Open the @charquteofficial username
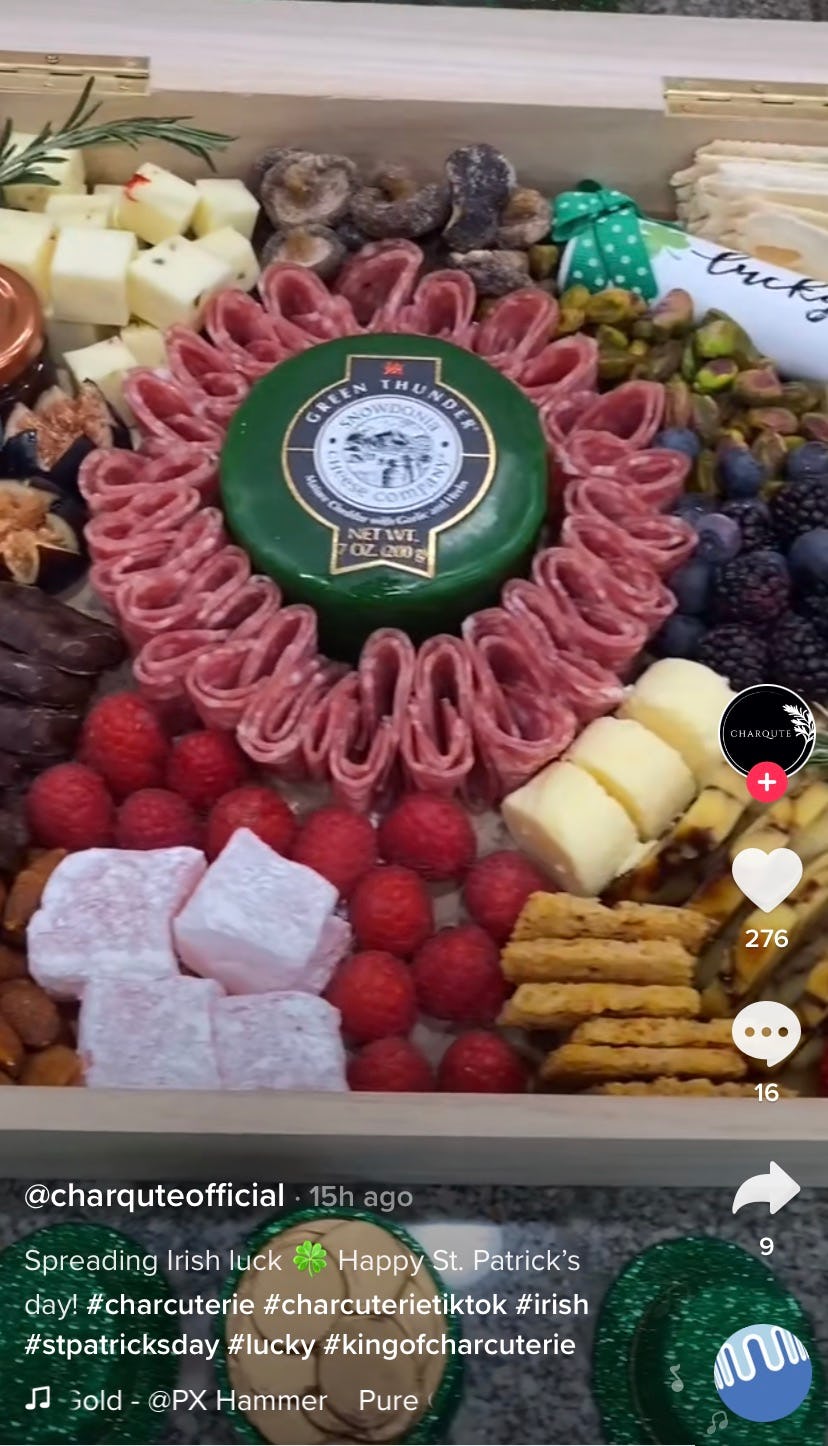This screenshot has height=1446, width=828. click(154, 1196)
